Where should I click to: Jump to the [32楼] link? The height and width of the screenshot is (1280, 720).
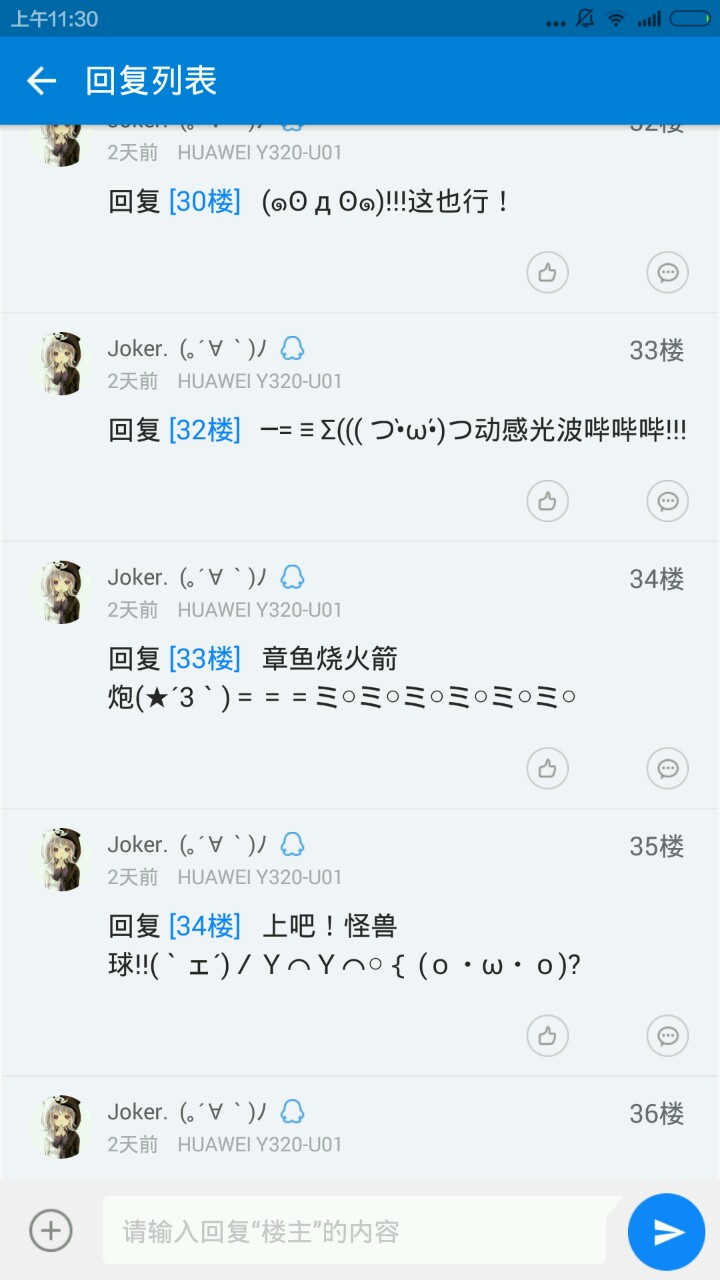coord(204,430)
